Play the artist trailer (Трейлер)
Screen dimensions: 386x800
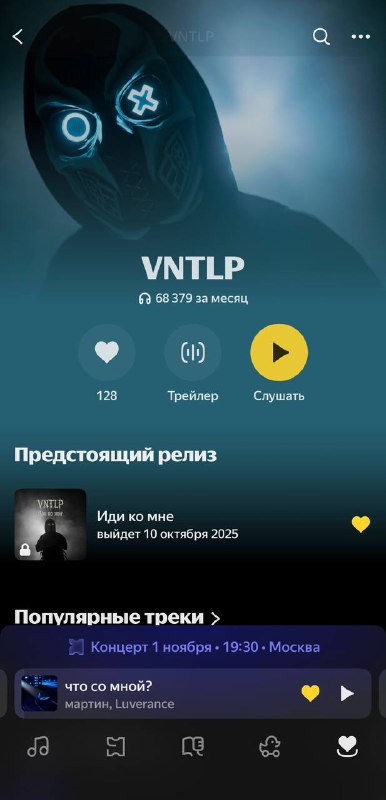[193, 352]
